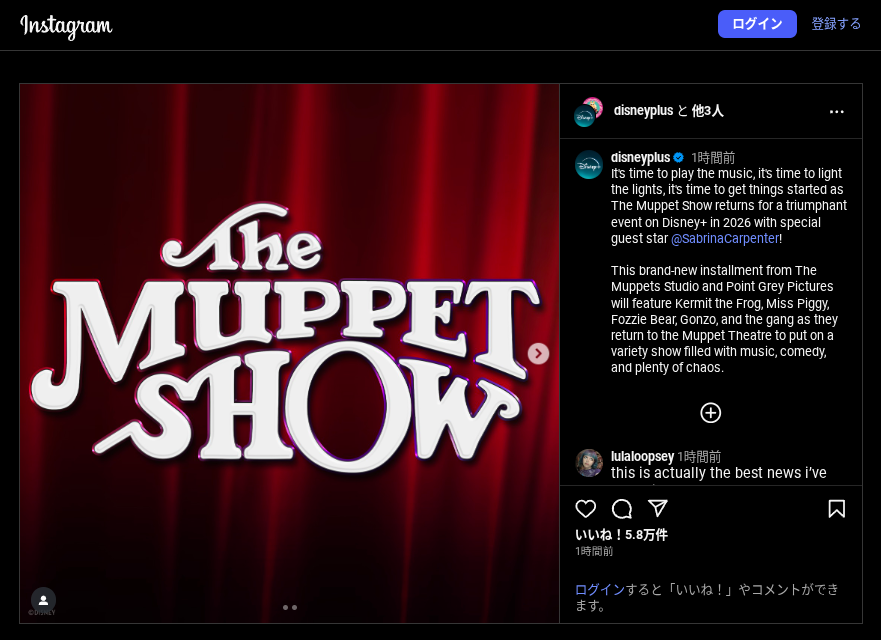The image size is (881, 640).
Task: Go to Instagram home via logo
Action: tap(66, 26)
